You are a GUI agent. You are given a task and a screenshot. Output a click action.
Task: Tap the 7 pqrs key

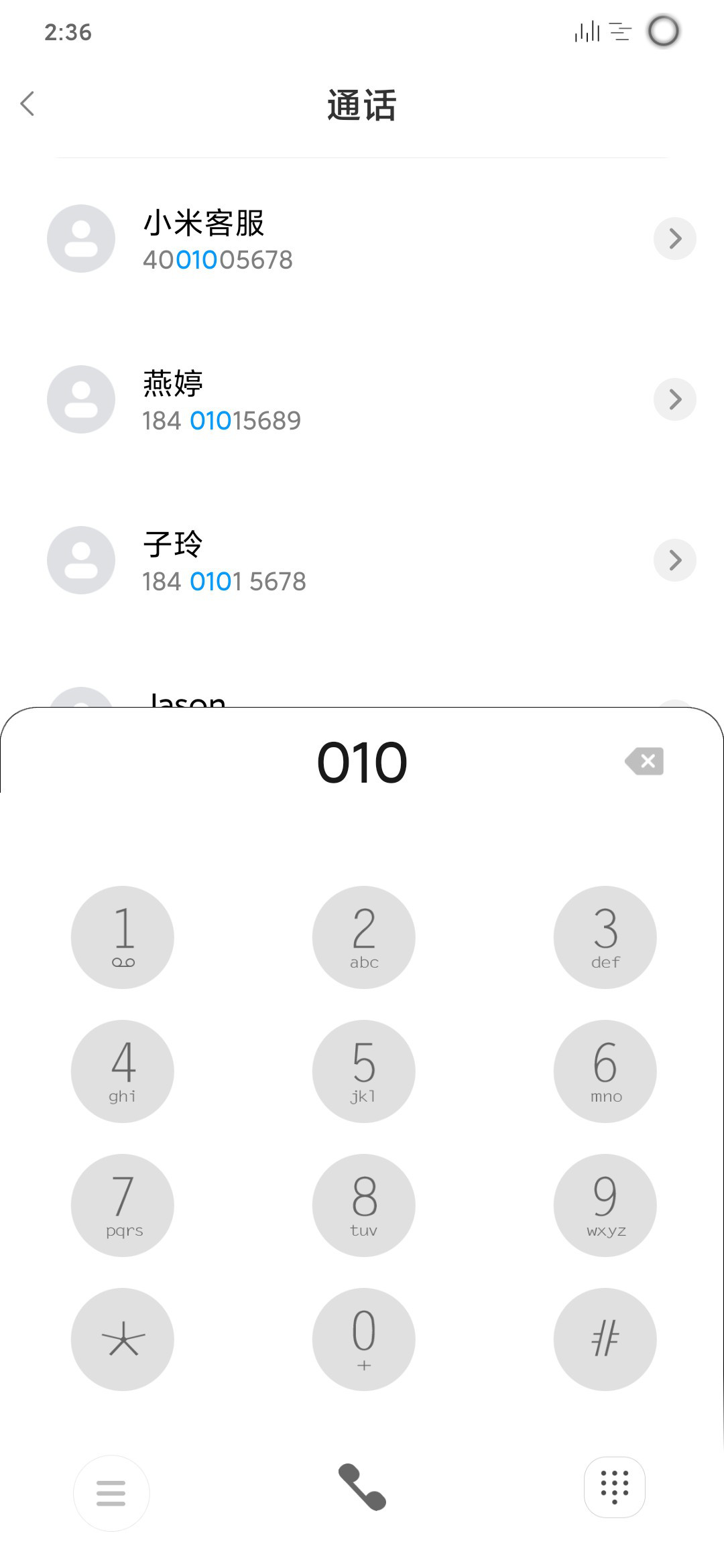pyautogui.click(x=123, y=1205)
